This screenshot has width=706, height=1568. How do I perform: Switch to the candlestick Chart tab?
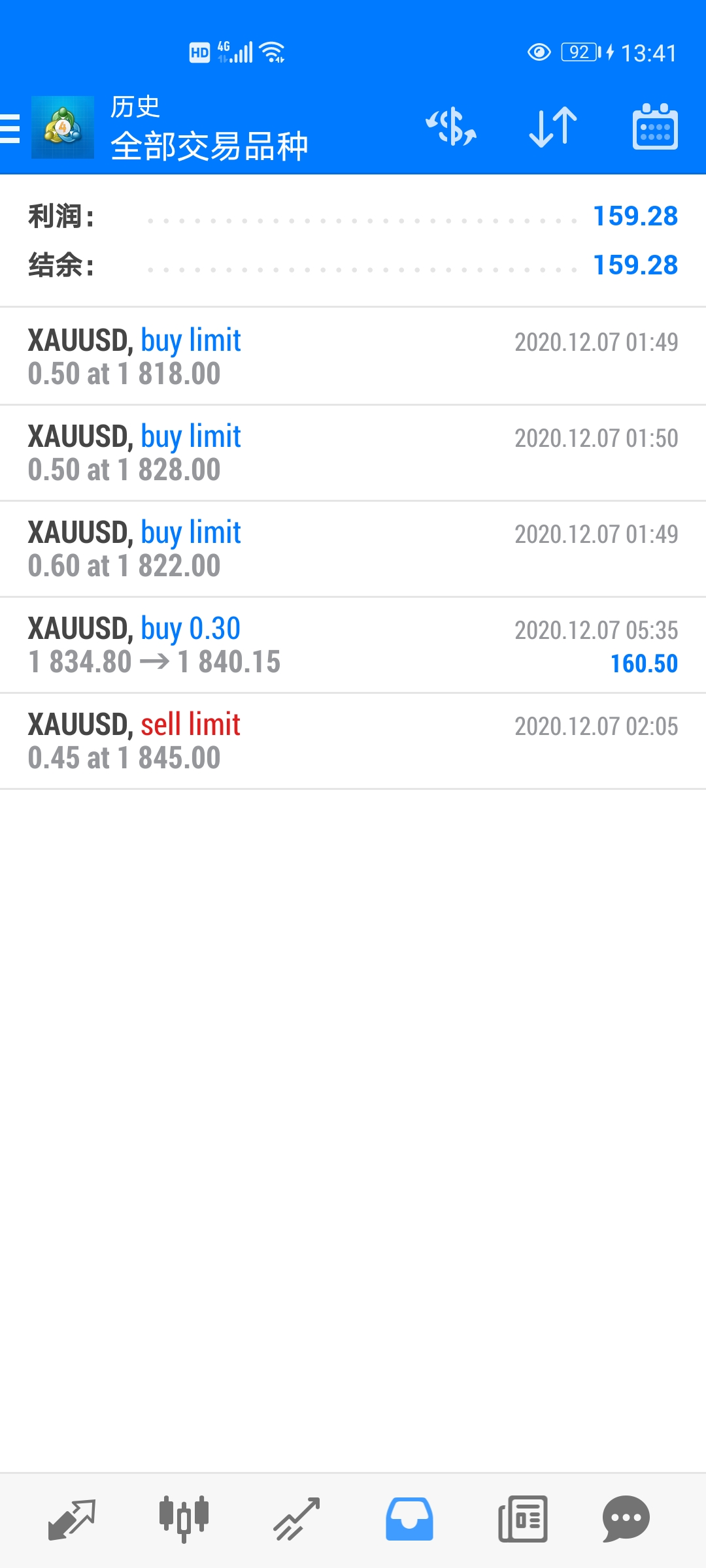pos(184,1520)
